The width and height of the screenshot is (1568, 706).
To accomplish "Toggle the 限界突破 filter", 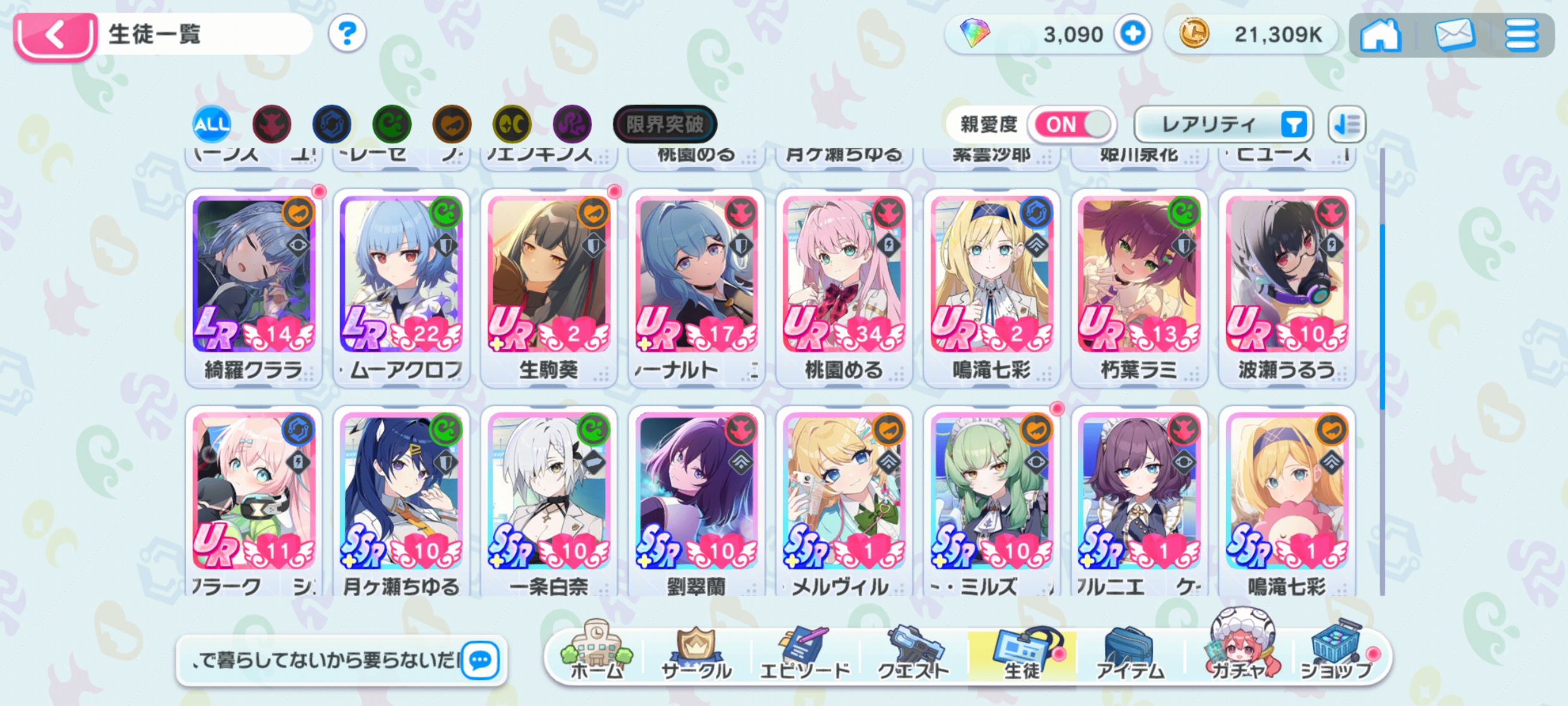I will [x=665, y=124].
